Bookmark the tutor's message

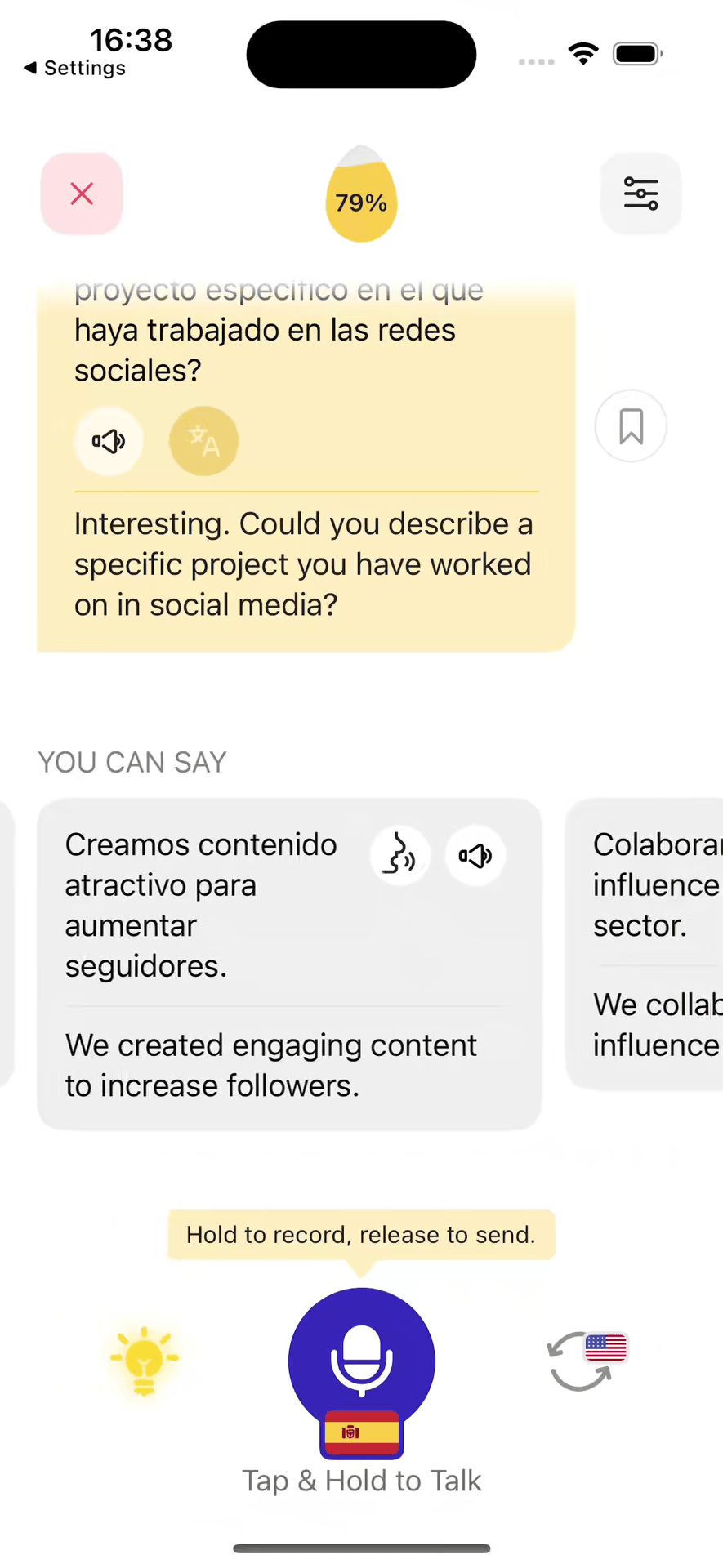[x=631, y=426]
